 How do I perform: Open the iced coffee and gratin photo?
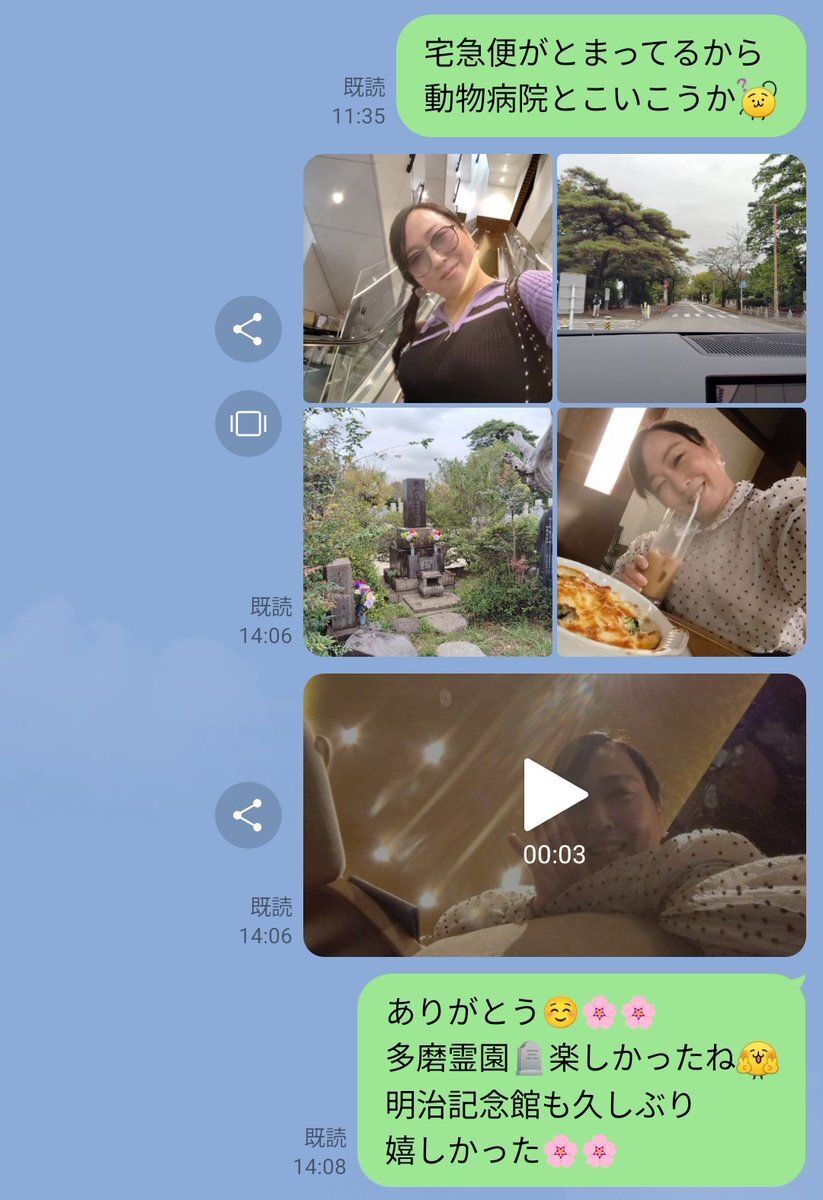pos(681,531)
